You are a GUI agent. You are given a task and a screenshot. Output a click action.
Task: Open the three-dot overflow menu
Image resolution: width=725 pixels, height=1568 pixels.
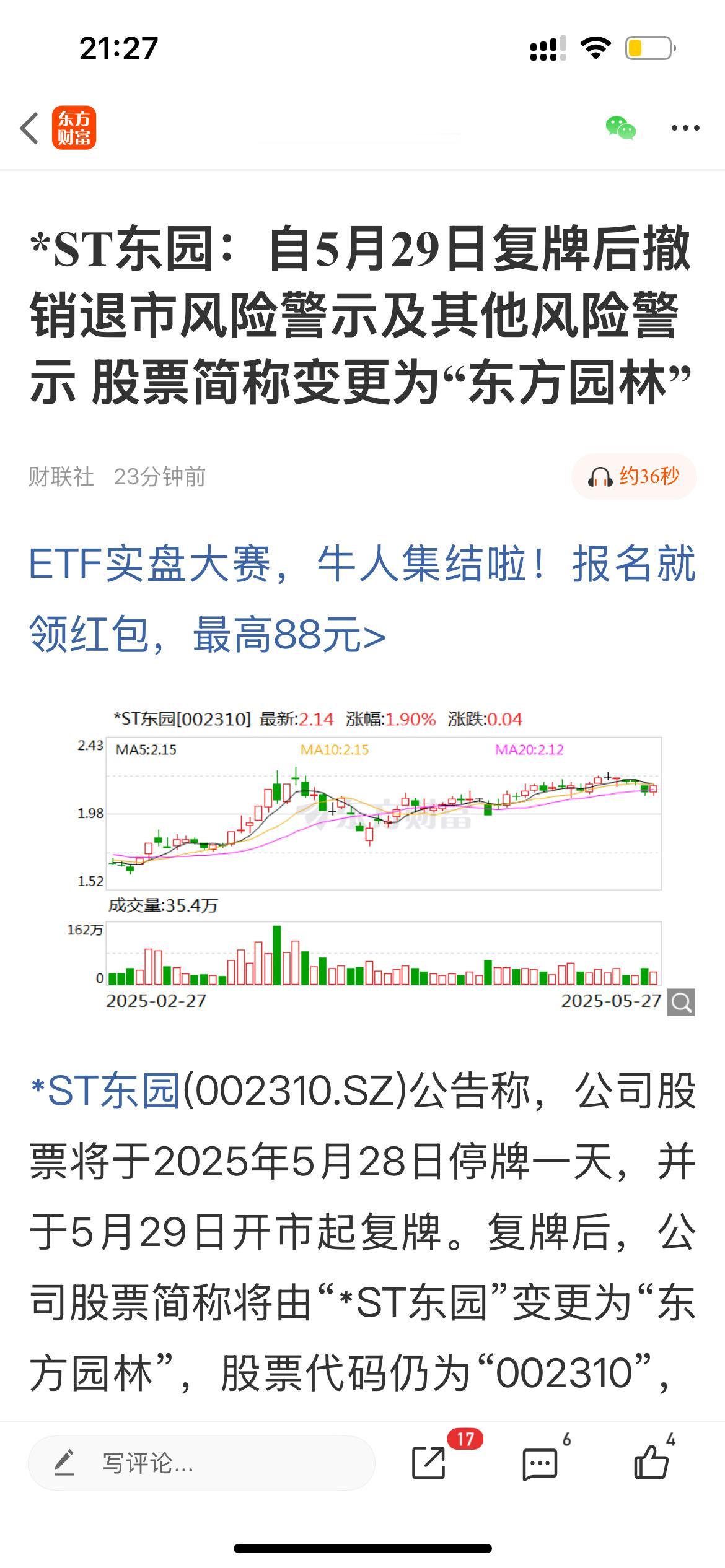[x=685, y=128]
